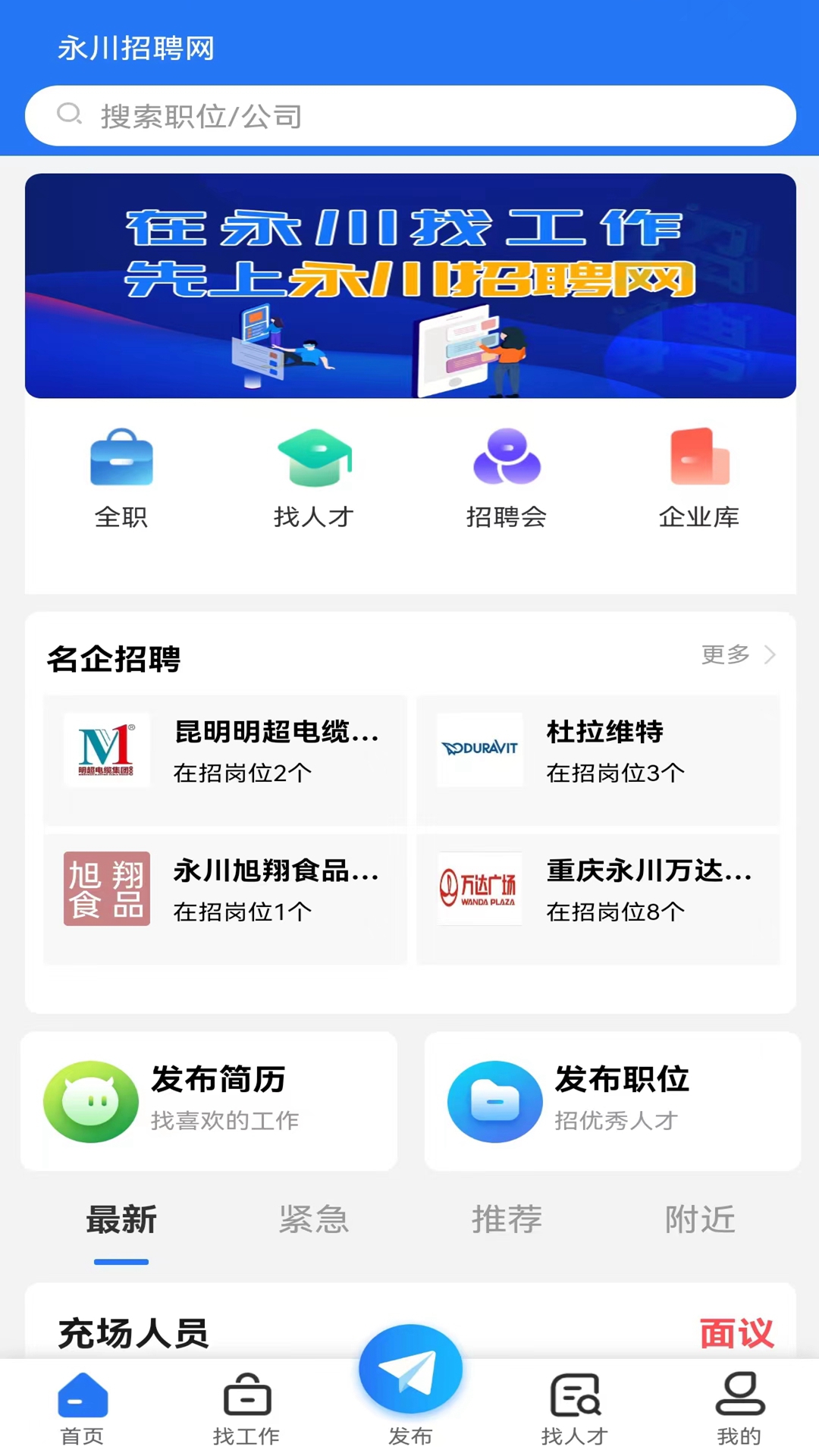Open the 昆明明超电缆 company card
819x1456 pixels.
(225, 760)
